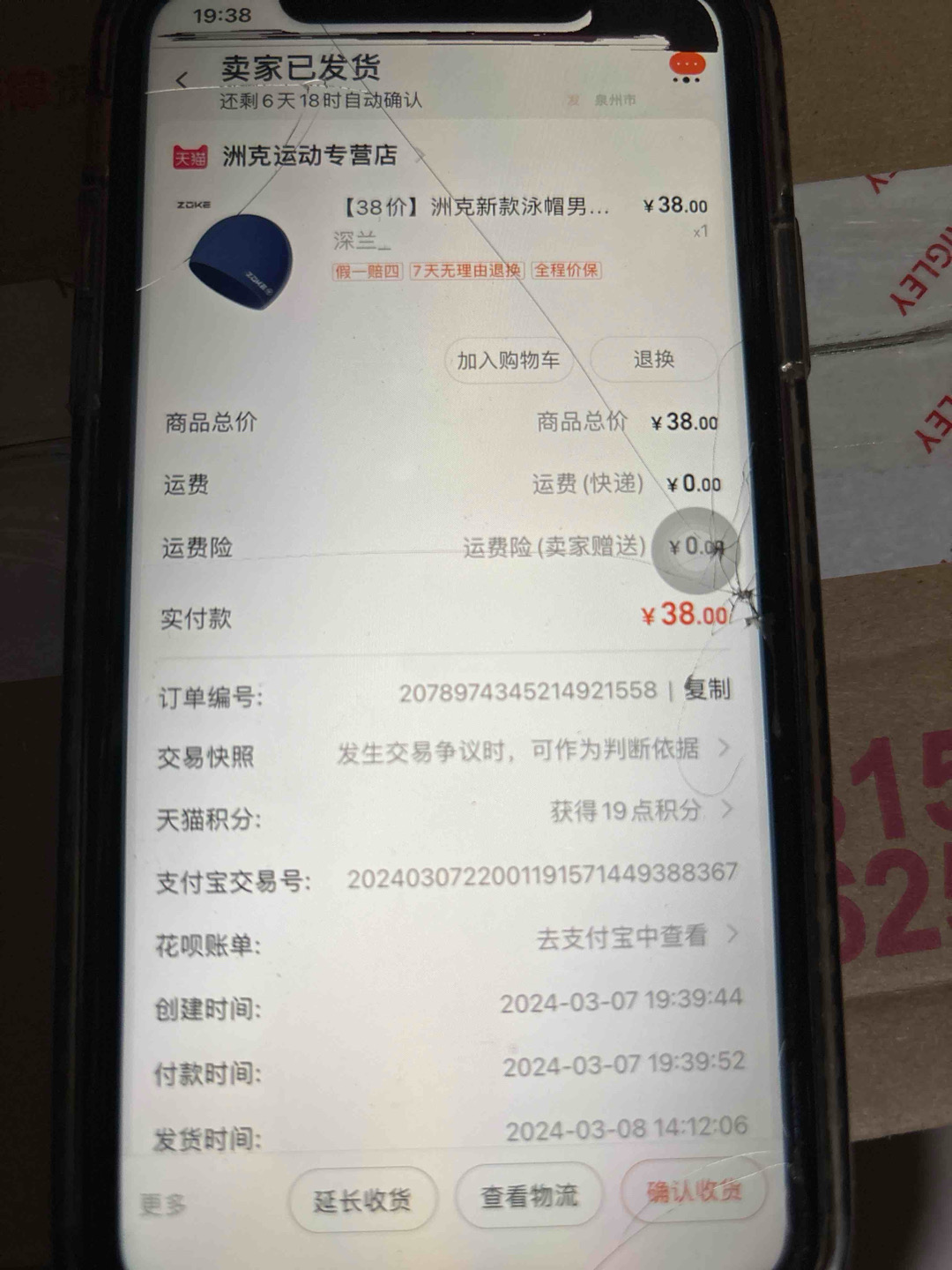Check shipping via 查看物流
This screenshot has height=1270, width=952.
click(529, 1197)
